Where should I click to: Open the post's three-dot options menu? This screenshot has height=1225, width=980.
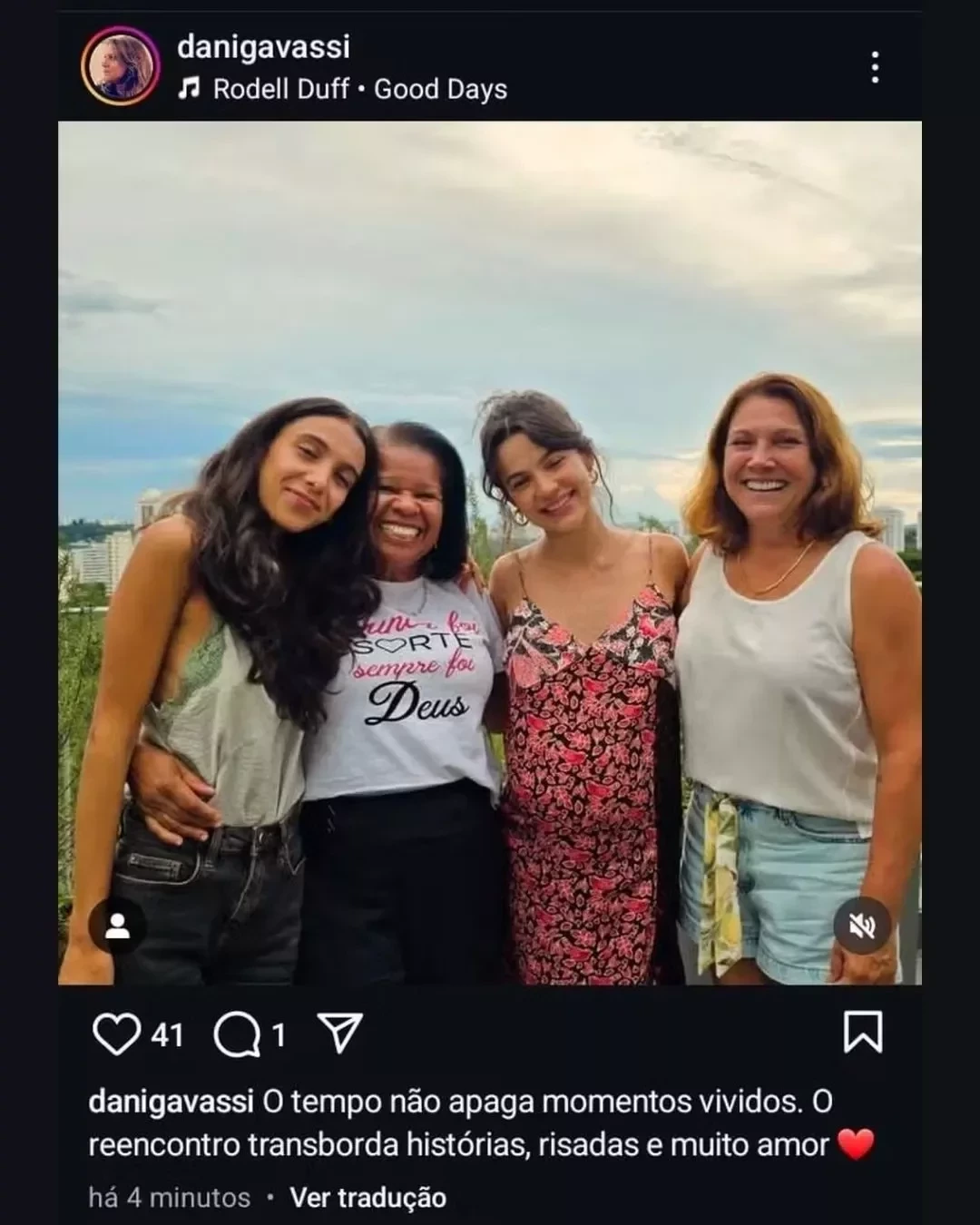tap(874, 67)
